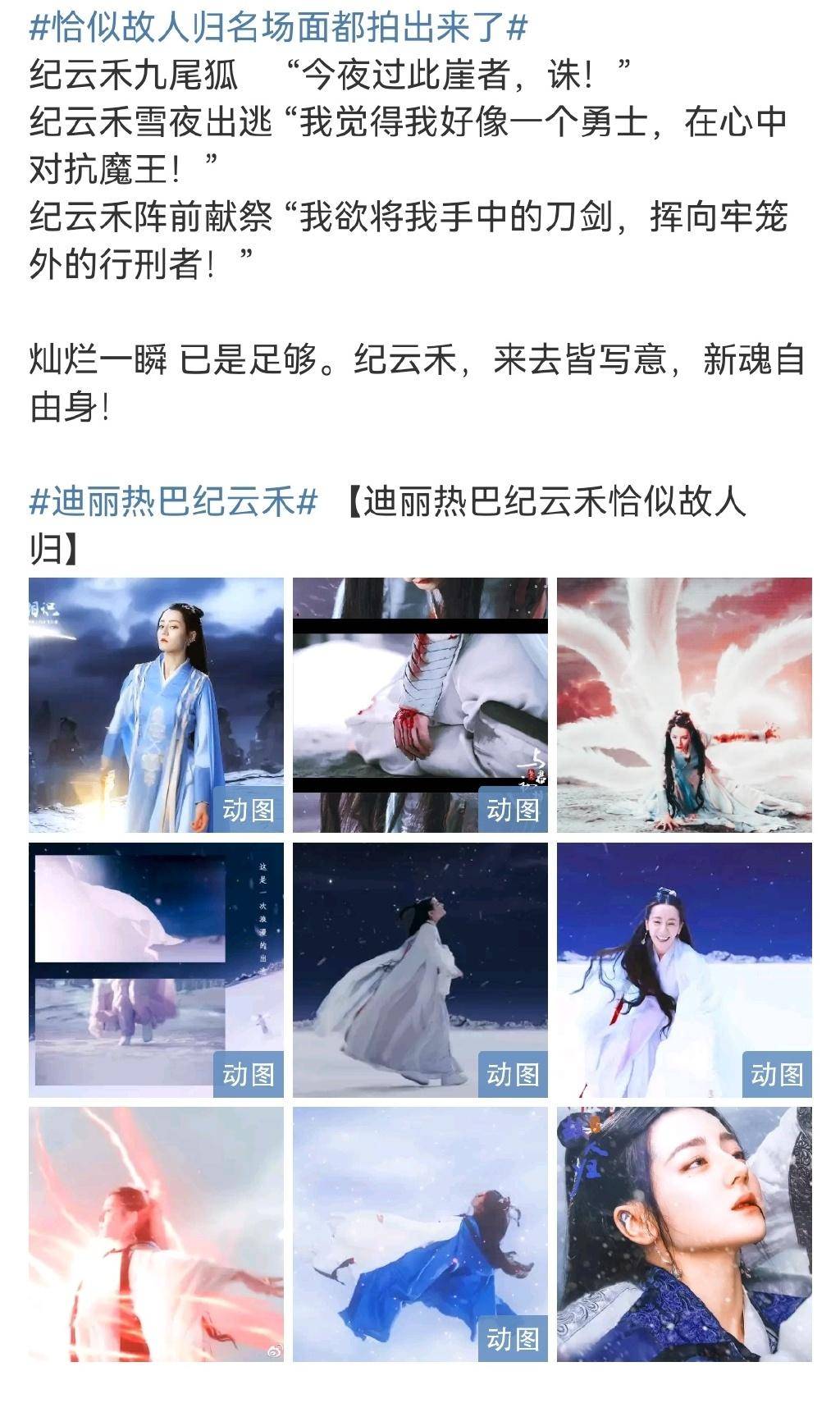Open the #迪丽热巴纪云禾# hashtag link
This screenshot has height=1403, width=840.
point(173,501)
